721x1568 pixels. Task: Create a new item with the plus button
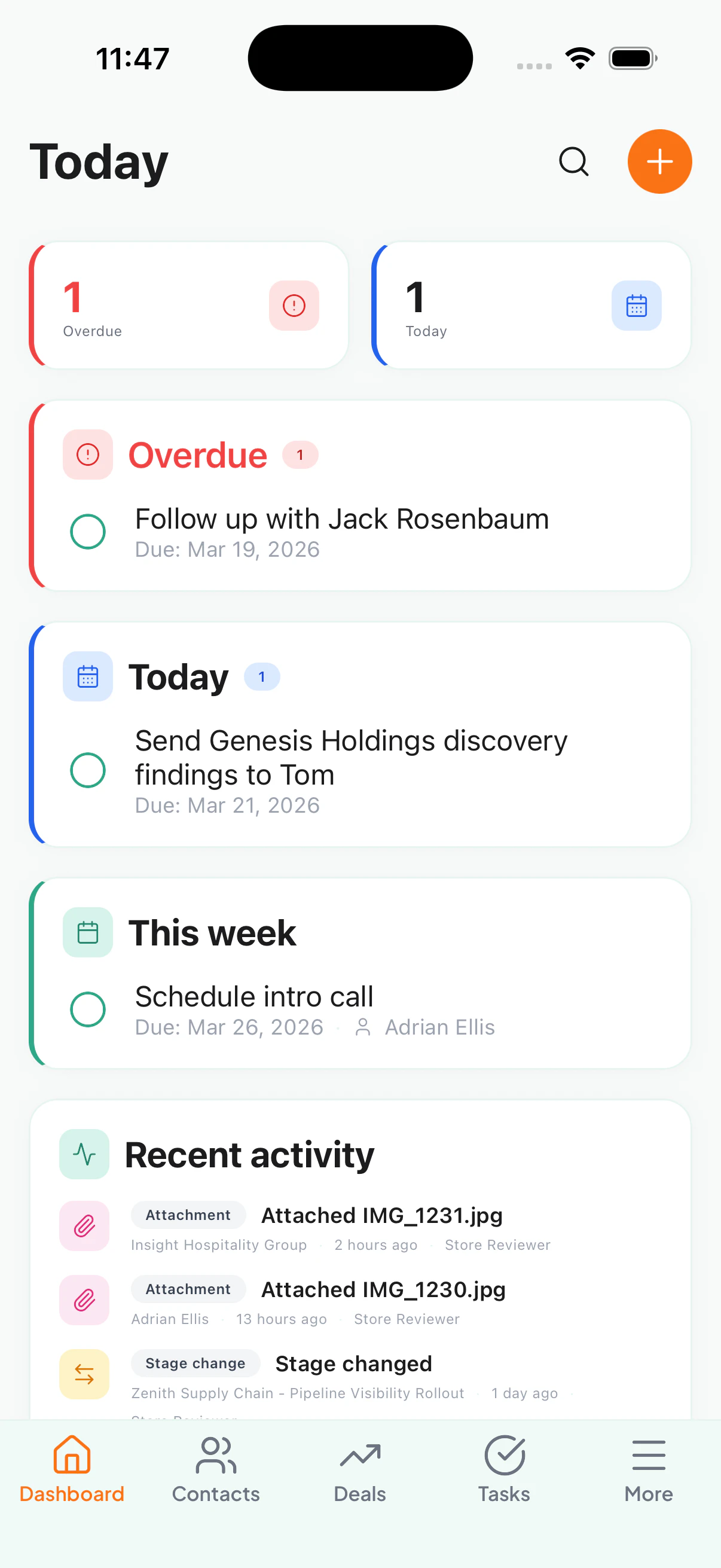[x=659, y=161]
